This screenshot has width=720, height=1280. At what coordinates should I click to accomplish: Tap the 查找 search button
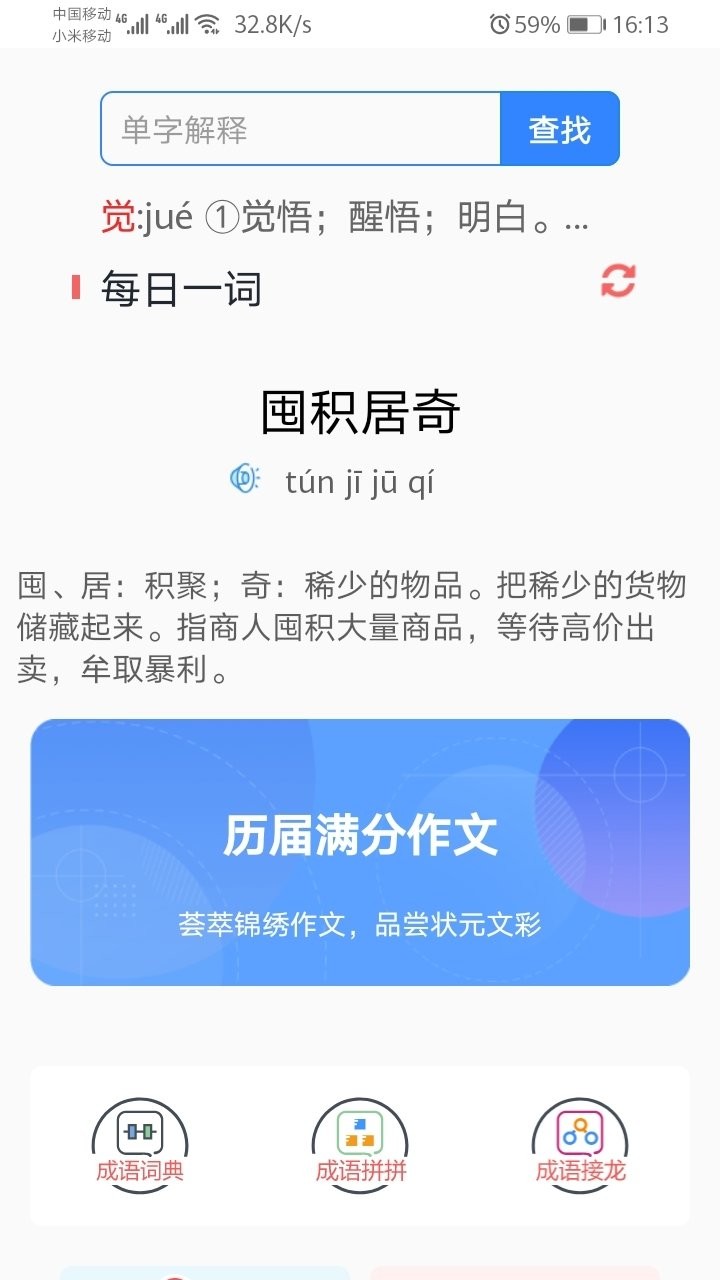[560, 128]
